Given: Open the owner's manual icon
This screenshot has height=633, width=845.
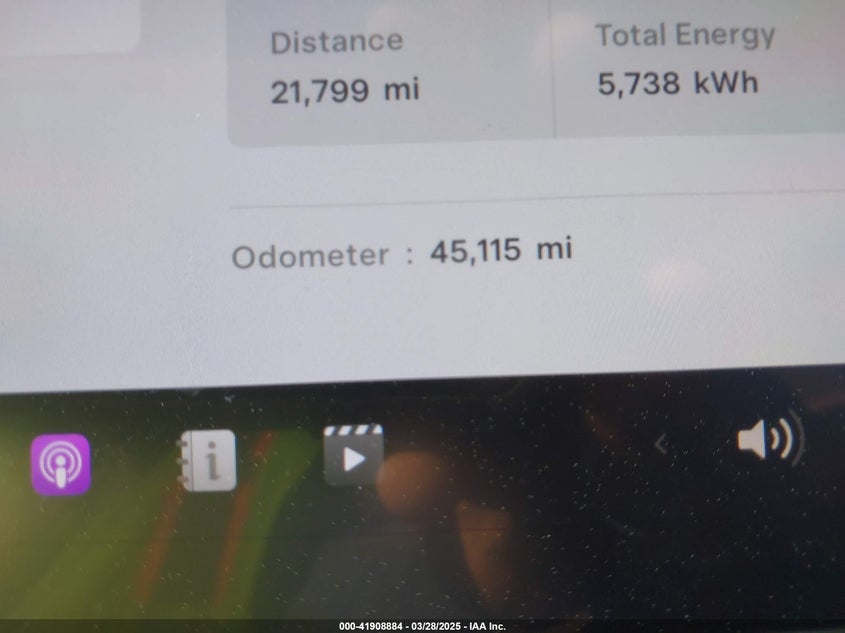Looking at the screenshot, I should (x=207, y=461).
